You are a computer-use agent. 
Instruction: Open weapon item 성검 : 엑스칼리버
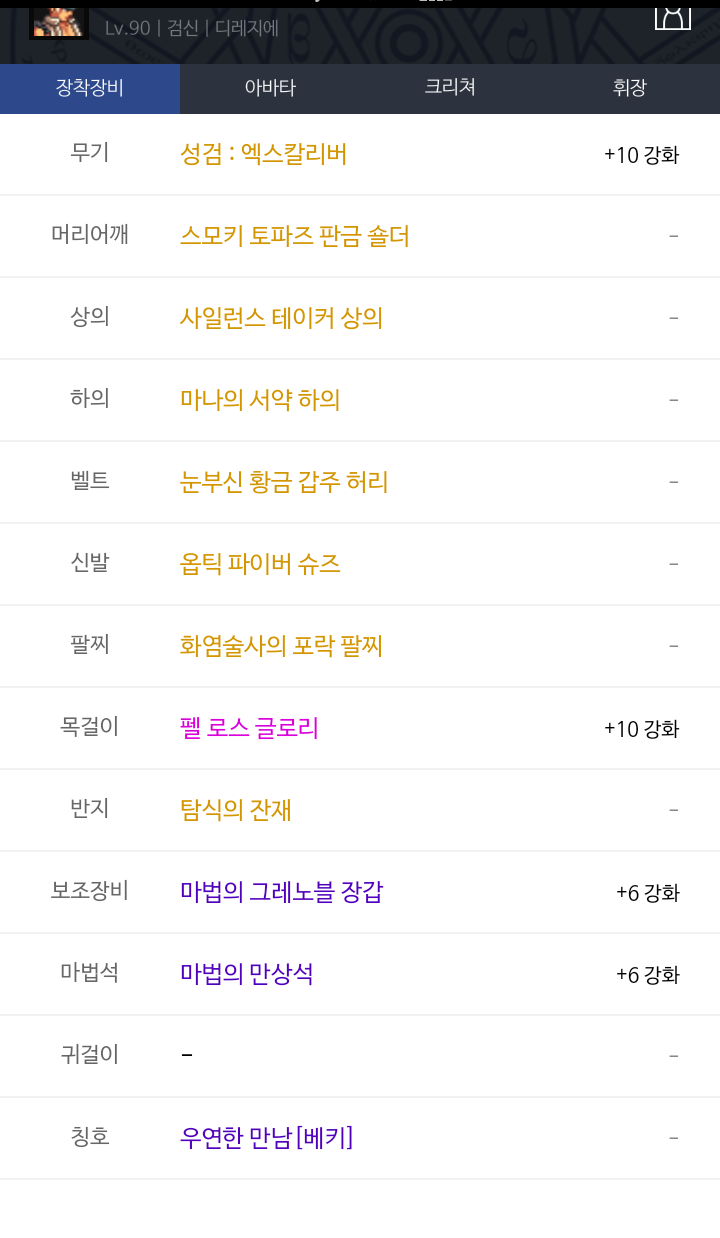click(264, 154)
